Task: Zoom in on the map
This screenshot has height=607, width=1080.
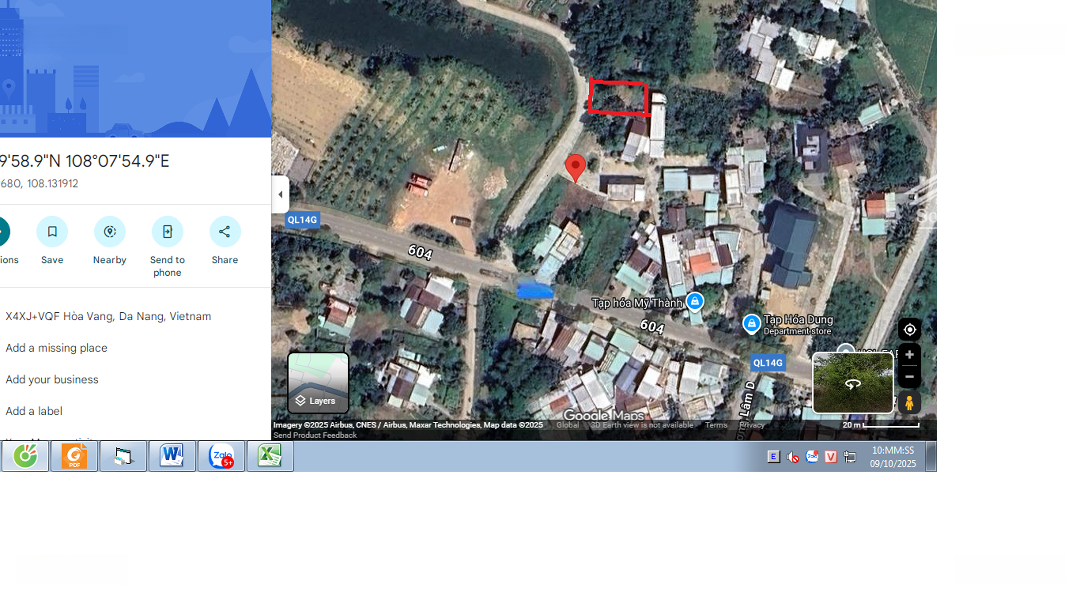Action: pyautogui.click(x=909, y=355)
